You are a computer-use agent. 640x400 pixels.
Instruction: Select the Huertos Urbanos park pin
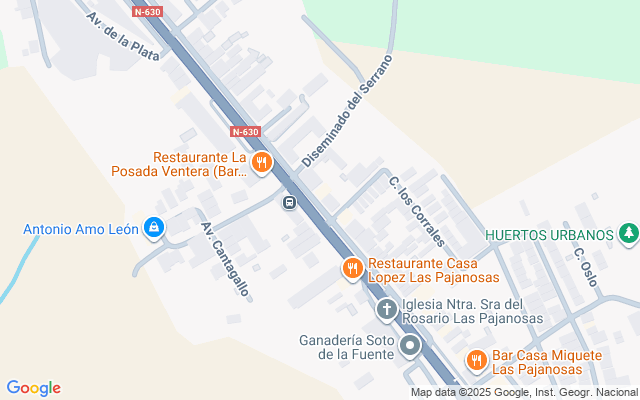[627, 234]
